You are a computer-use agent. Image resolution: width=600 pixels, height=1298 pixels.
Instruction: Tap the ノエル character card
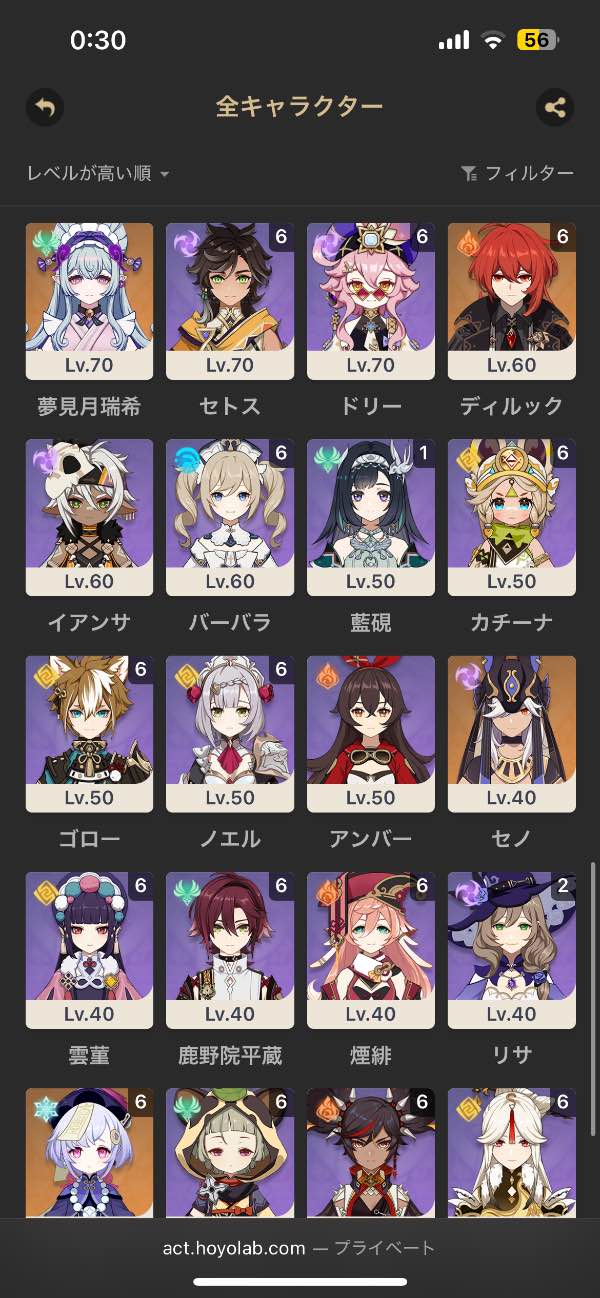[230, 733]
